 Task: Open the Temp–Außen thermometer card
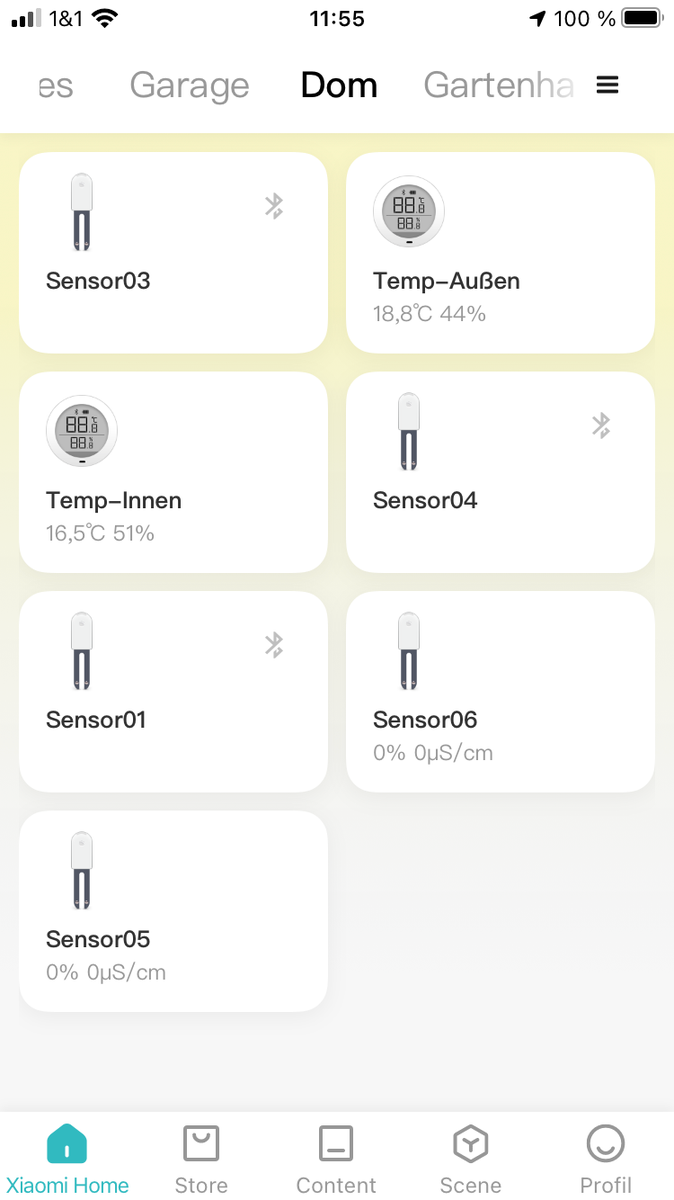[500, 252]
